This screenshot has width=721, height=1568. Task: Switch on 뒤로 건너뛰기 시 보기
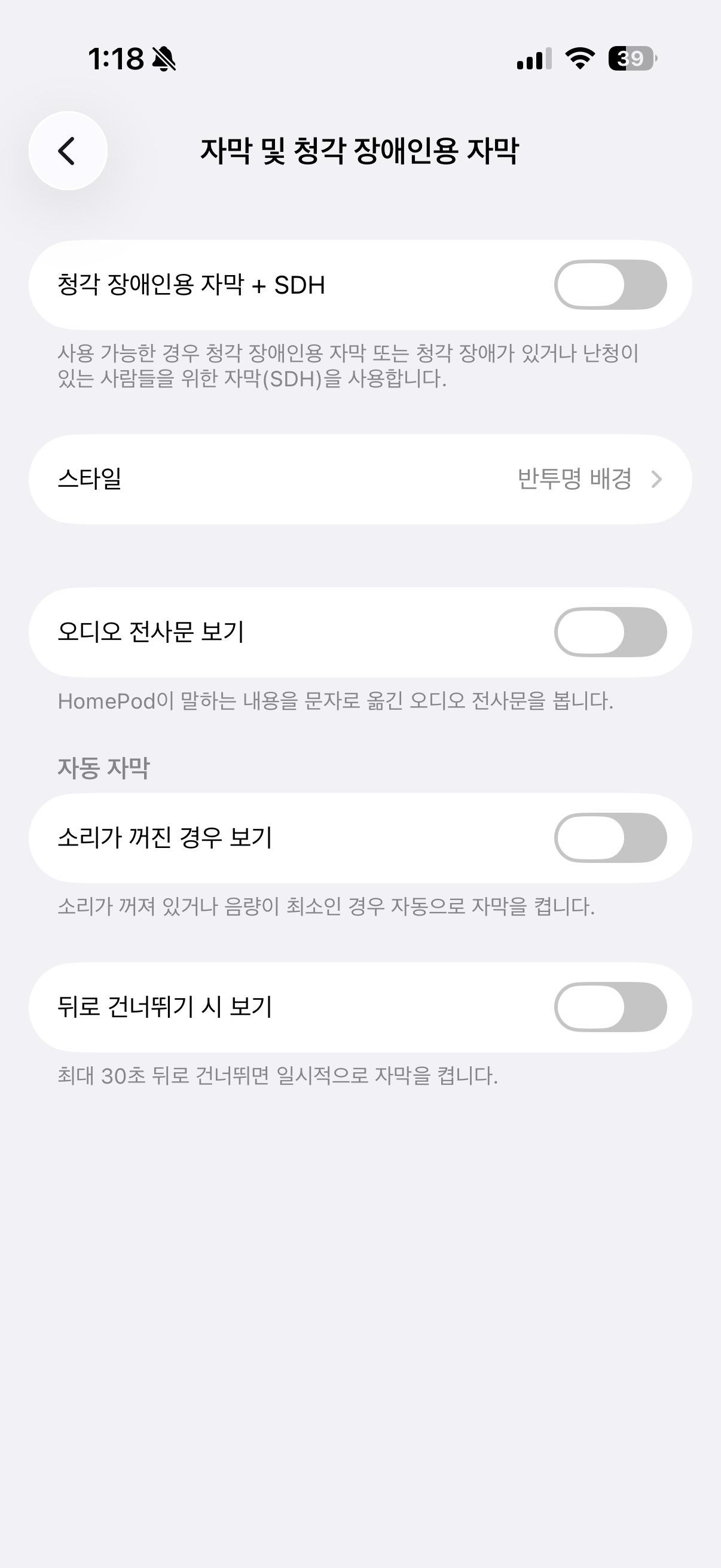[610, 1007]
